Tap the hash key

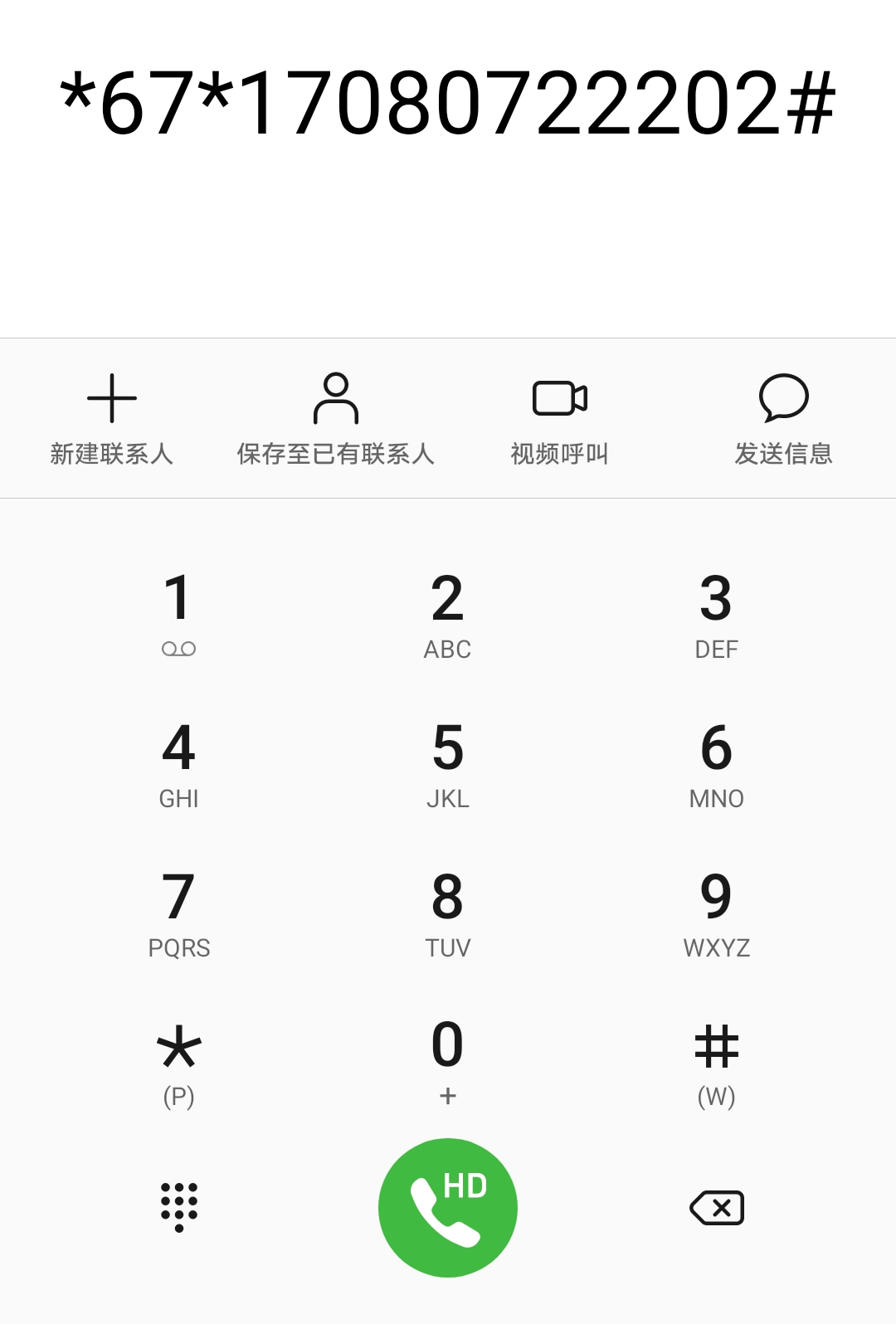point(716,1060)
